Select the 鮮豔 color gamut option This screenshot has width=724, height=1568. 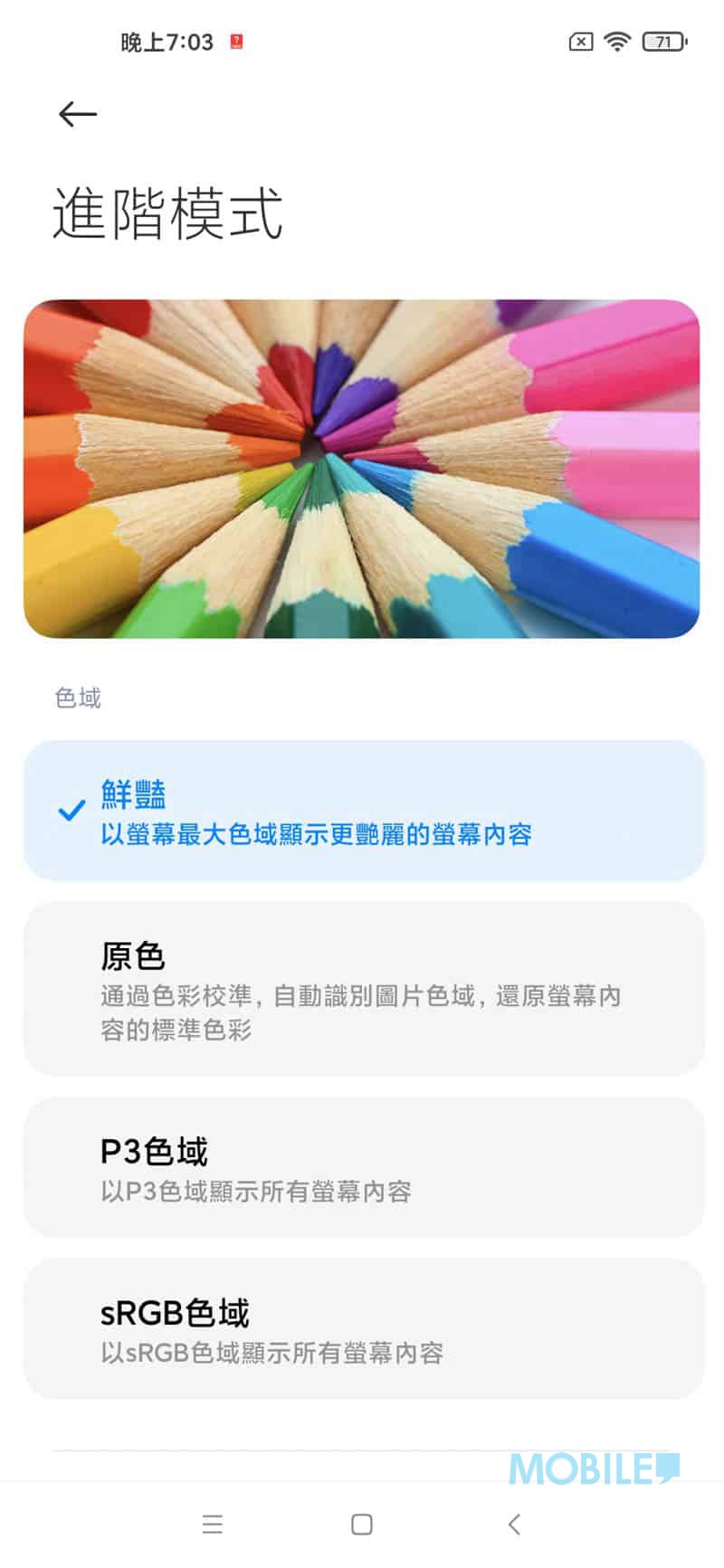pyautogui.click(x=364, y=811)
